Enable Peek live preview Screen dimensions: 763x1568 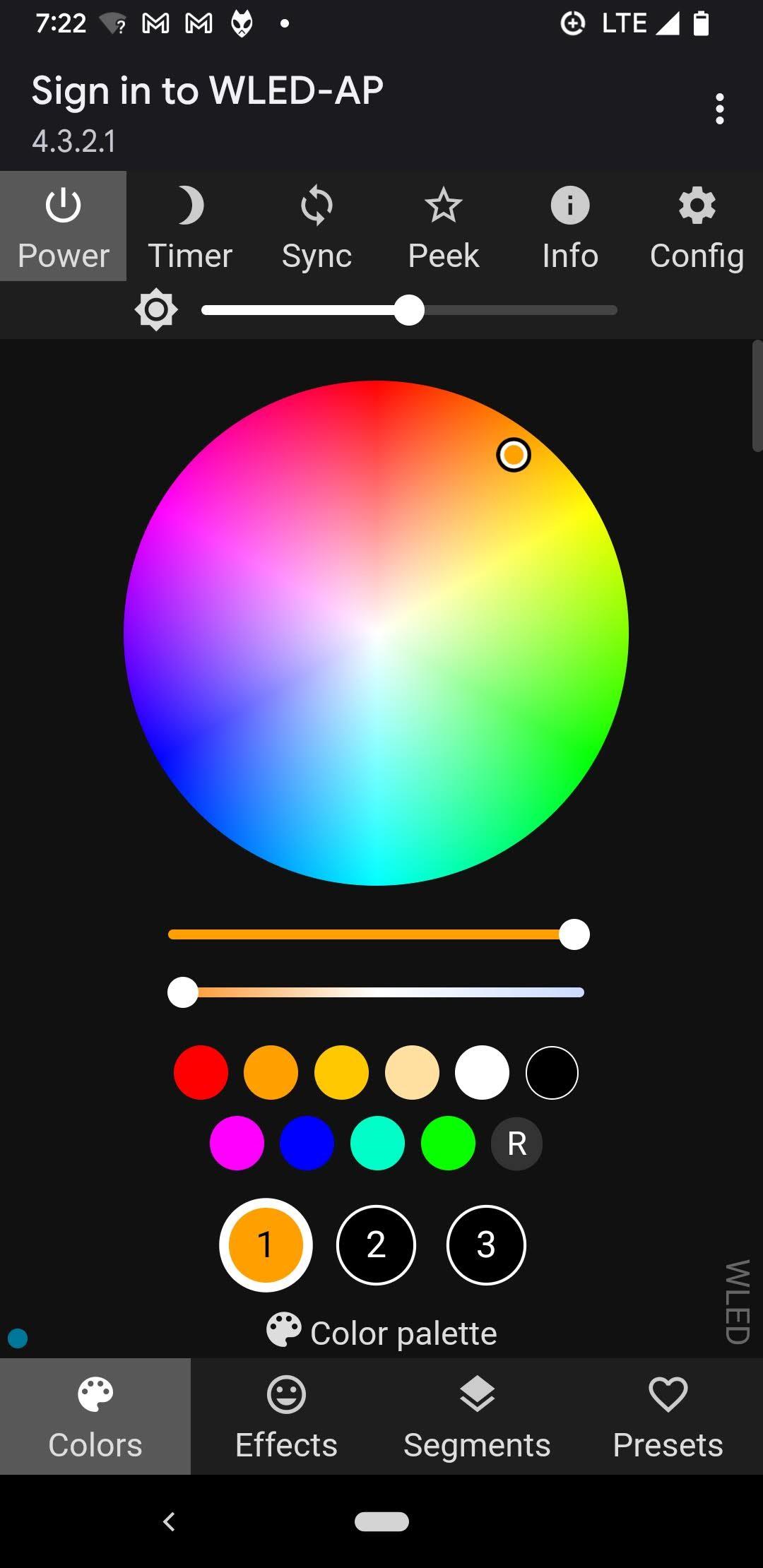pyautogui.click(x=443, y=226)
